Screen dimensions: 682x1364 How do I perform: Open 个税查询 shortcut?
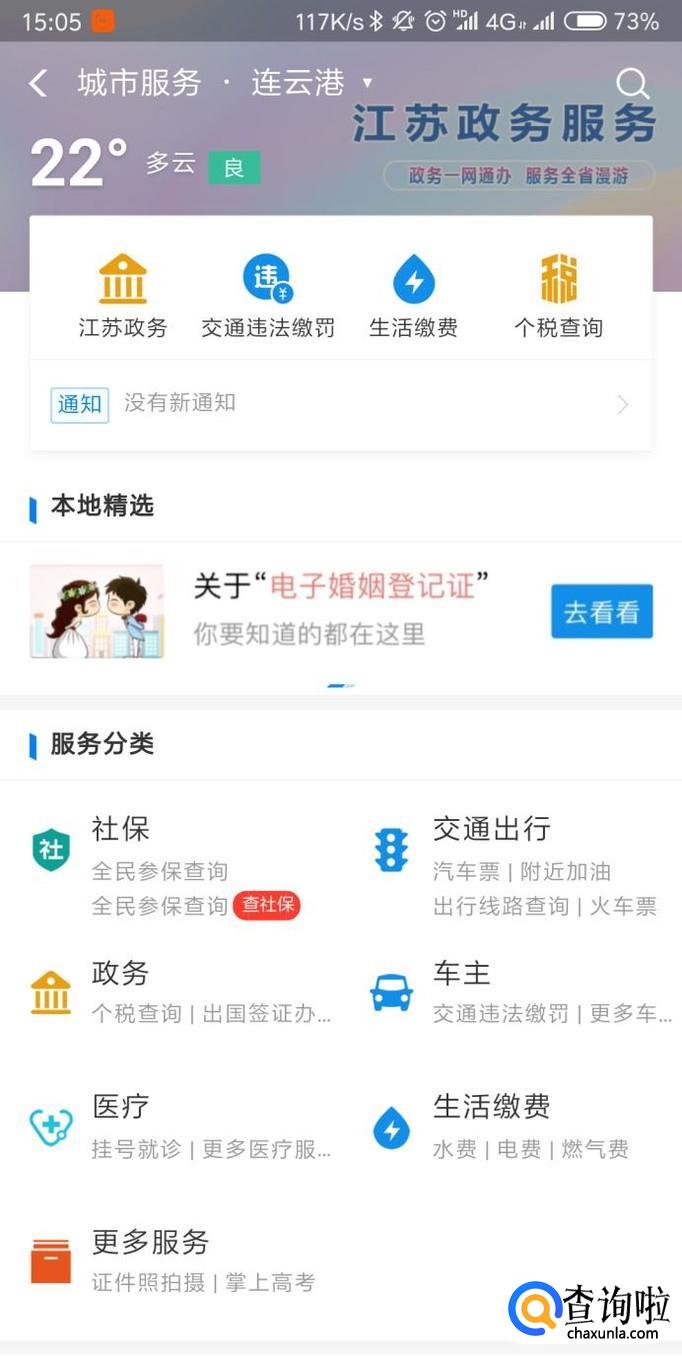click(558, 296)
